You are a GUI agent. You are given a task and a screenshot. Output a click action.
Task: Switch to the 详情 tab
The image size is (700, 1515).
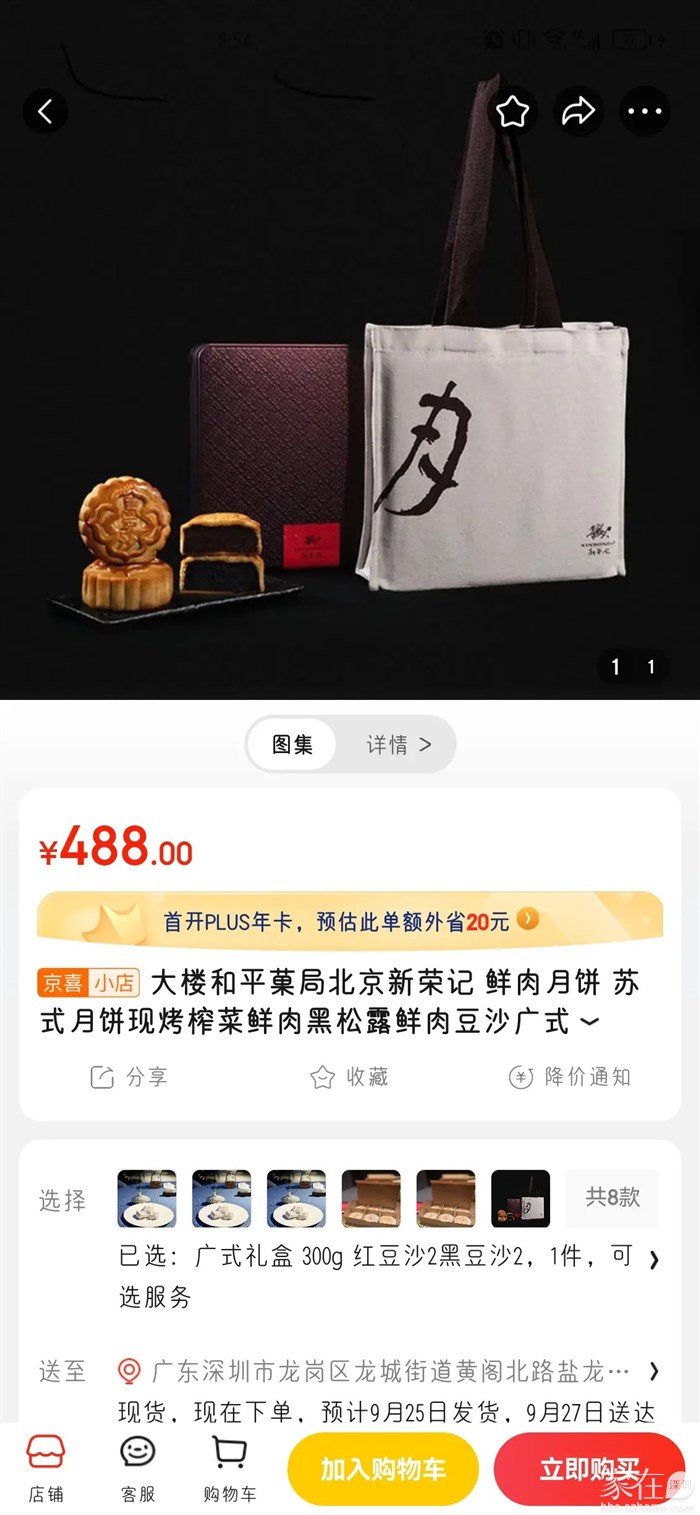click(398, 744)
